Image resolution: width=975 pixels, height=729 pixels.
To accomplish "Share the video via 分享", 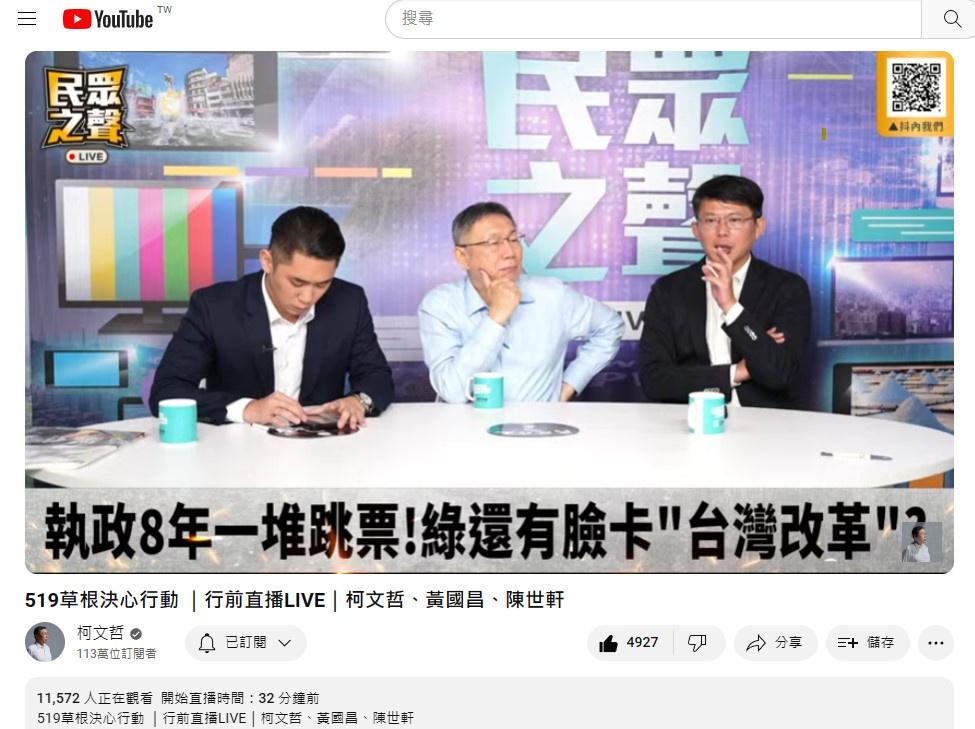I will 775,643.
